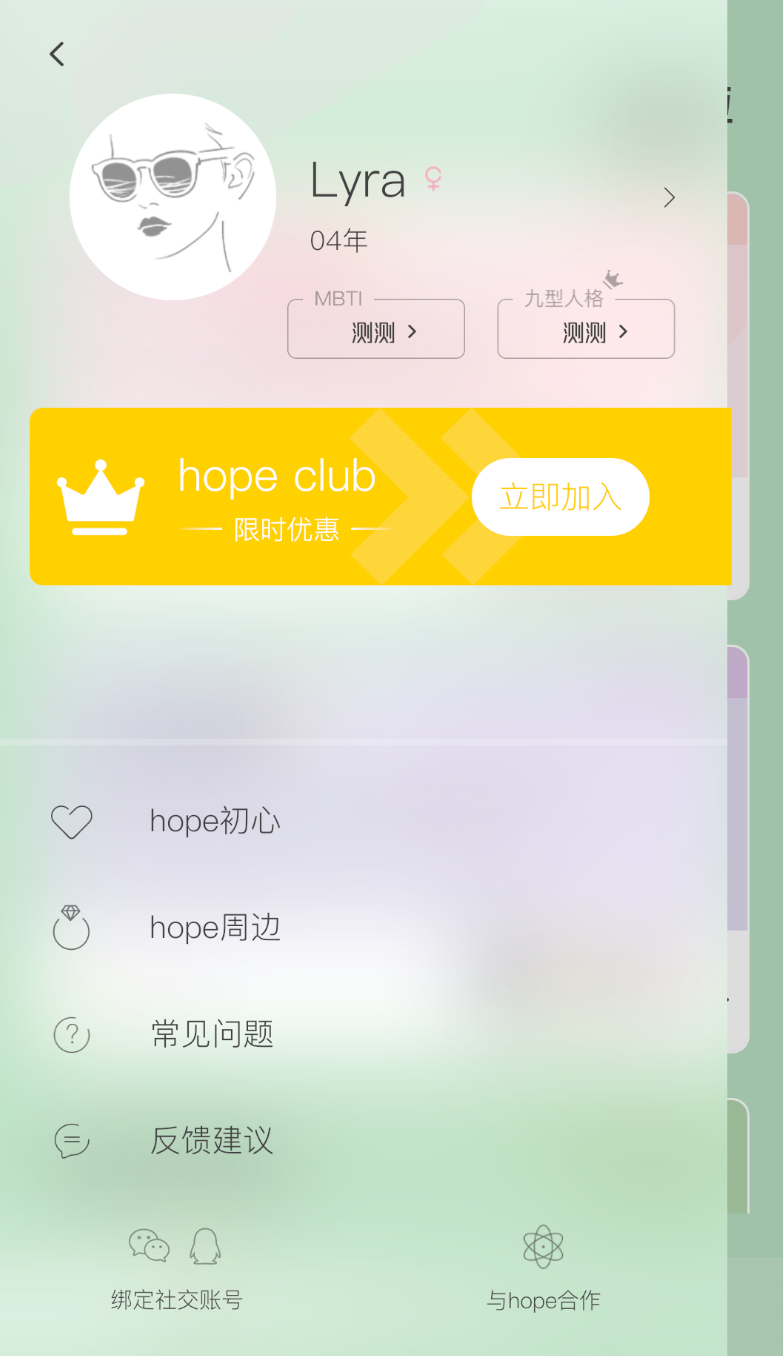Tap the back arrow at top left

point(56,54)
